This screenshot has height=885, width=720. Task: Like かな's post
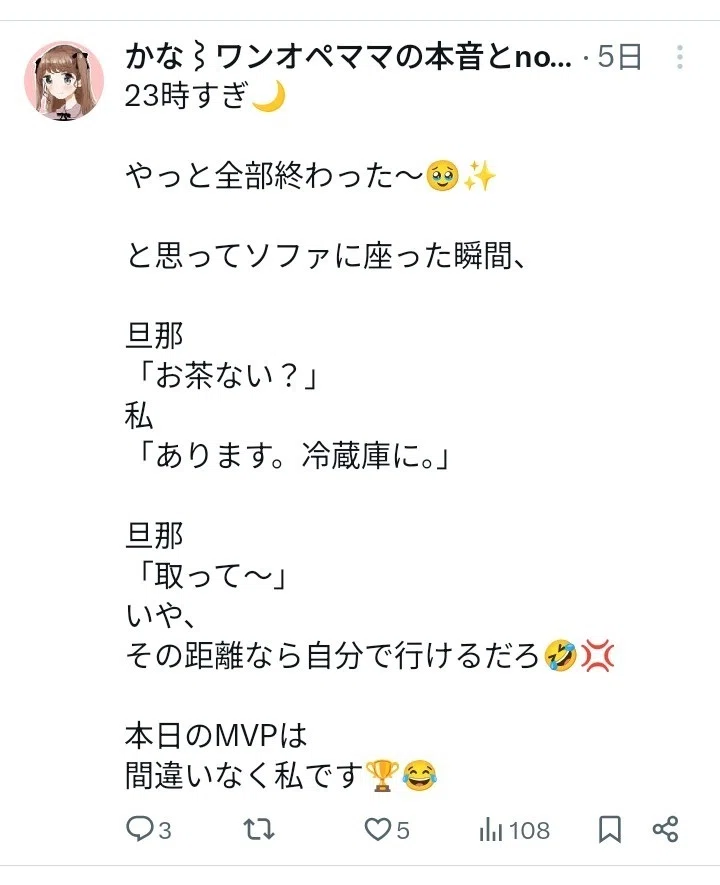387,830
